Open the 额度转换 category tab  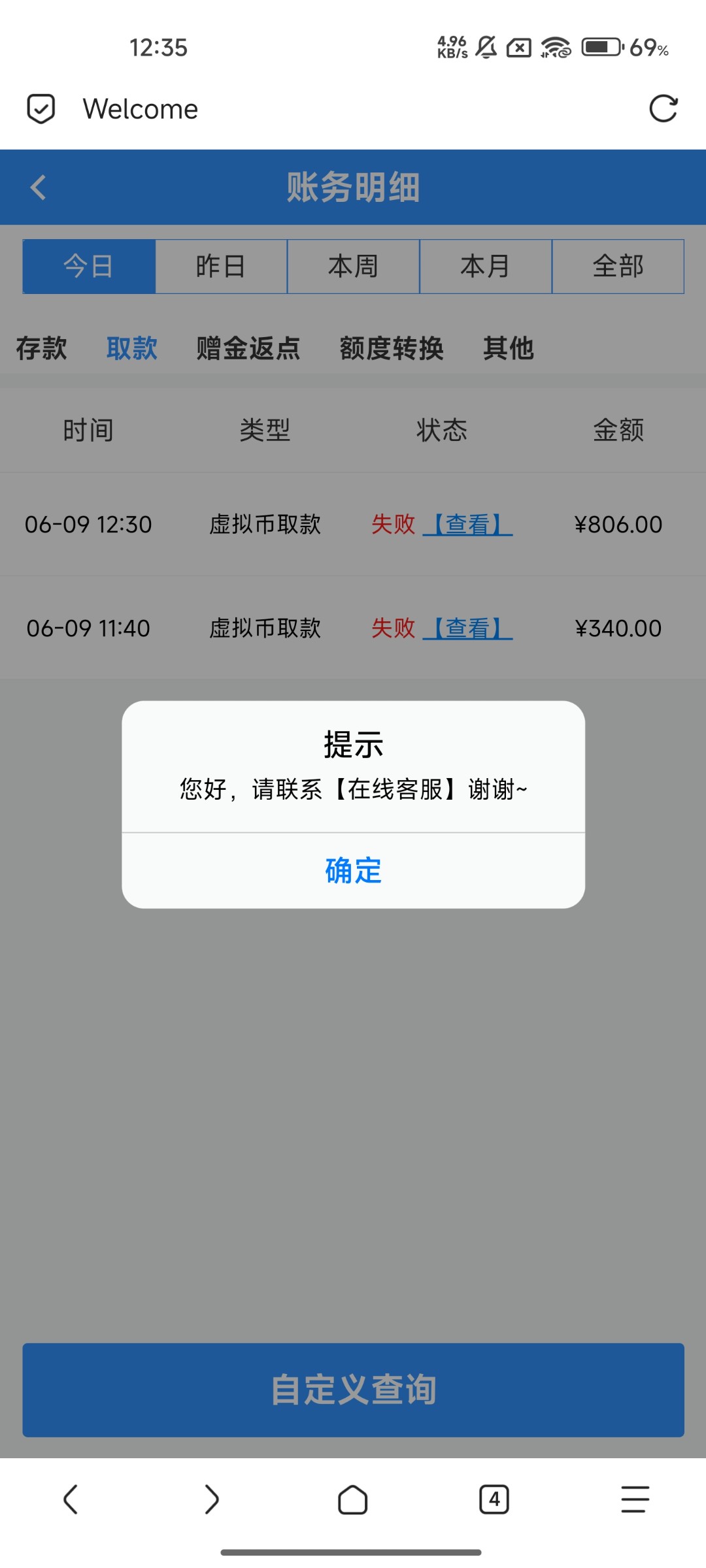pyautogui.click(x=392, y=348)
